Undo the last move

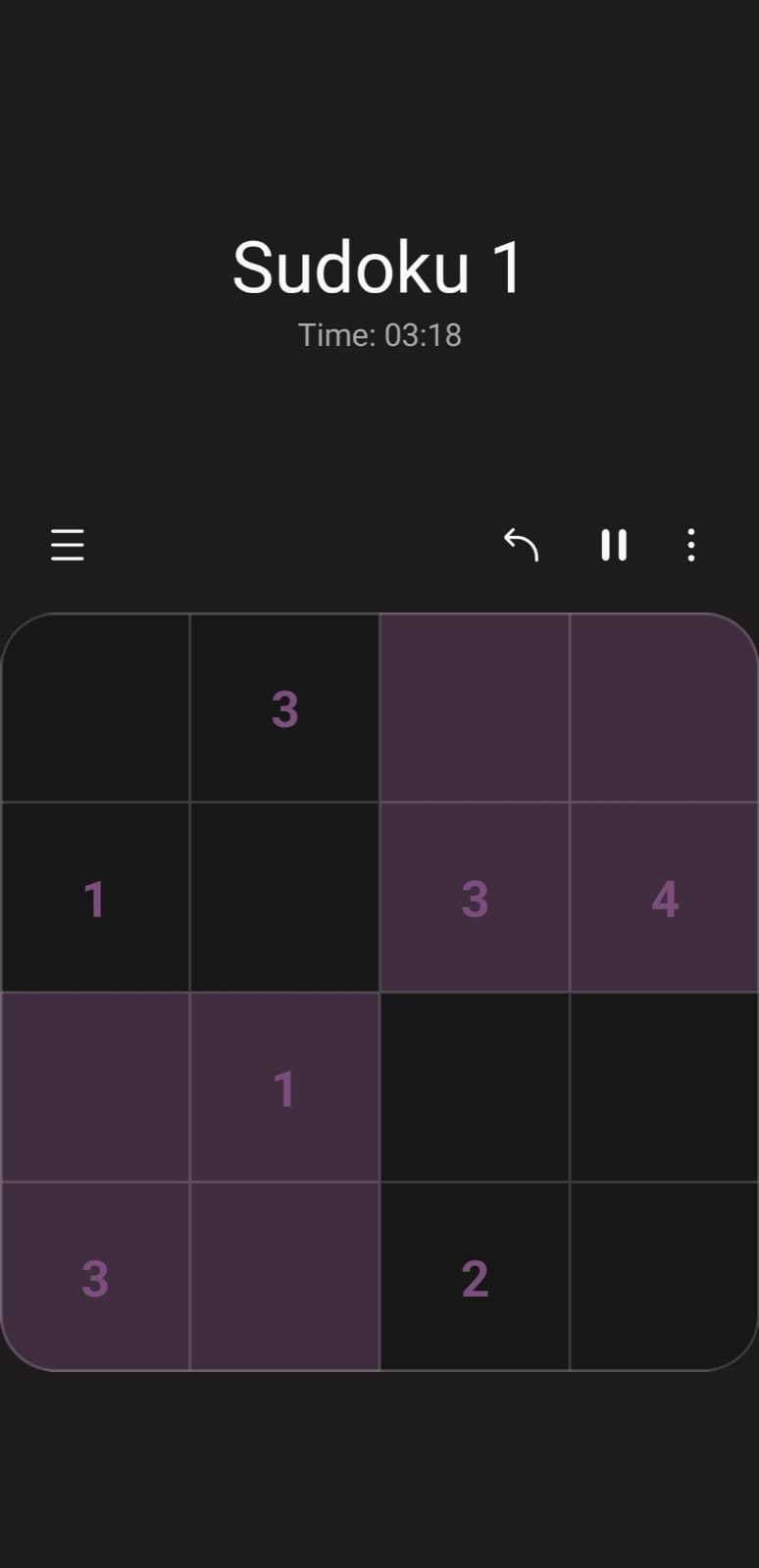[521, 545]
